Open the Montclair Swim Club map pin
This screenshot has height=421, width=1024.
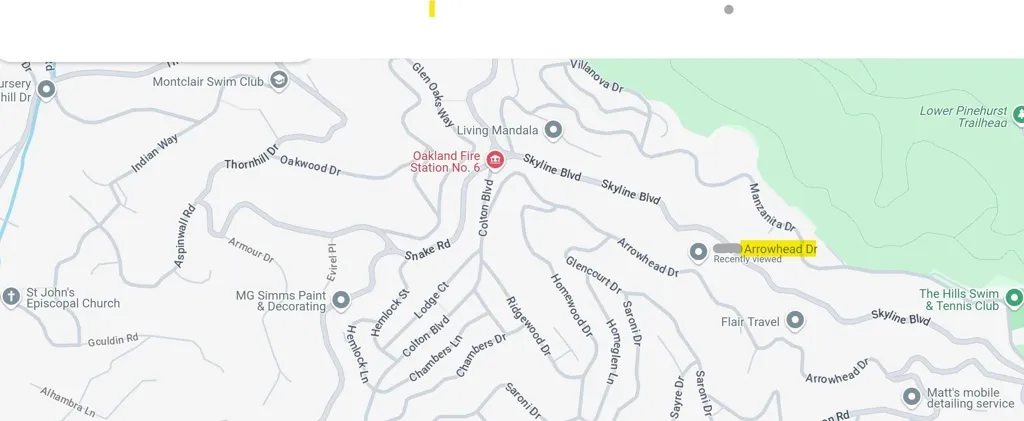point(279,80)
